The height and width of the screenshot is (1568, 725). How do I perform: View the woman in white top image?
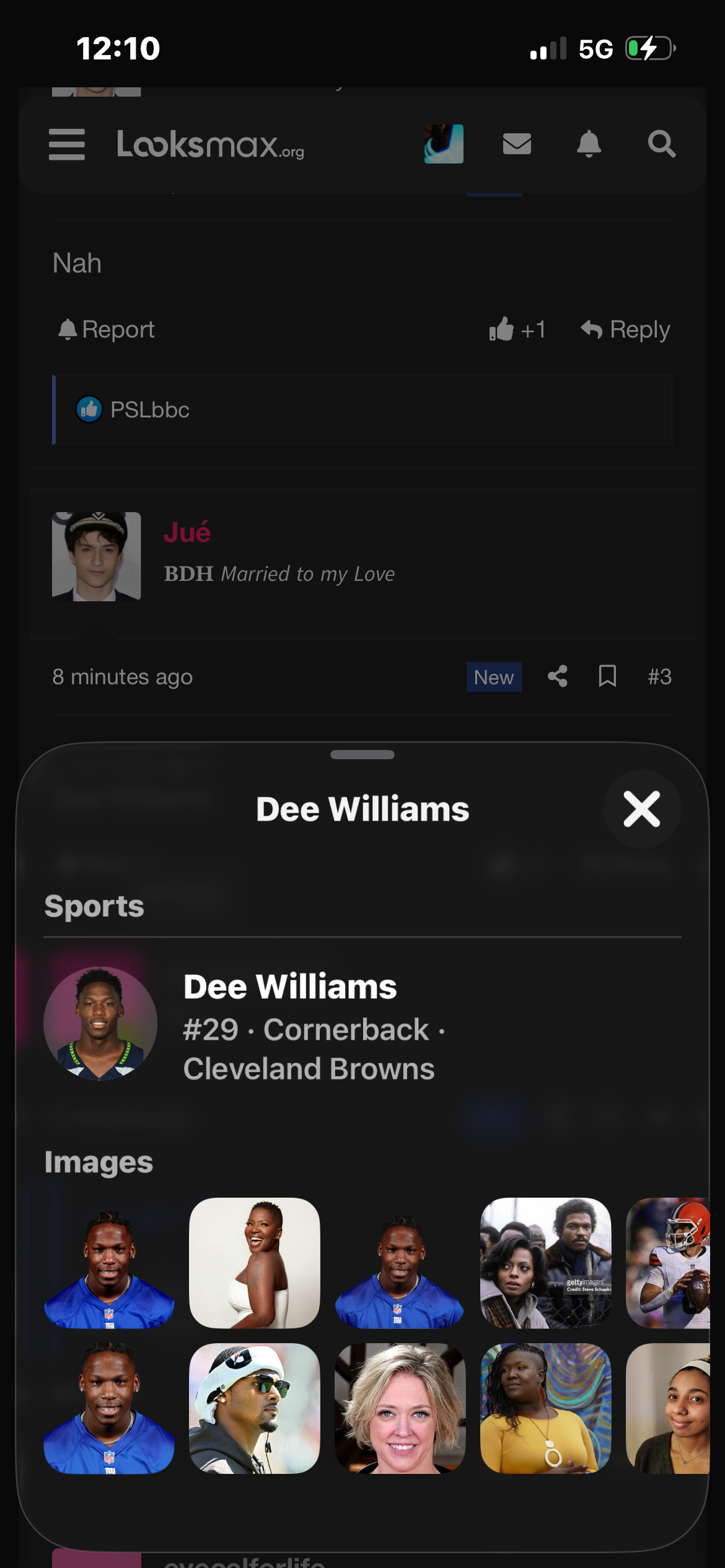click(x=255, y=1263)
